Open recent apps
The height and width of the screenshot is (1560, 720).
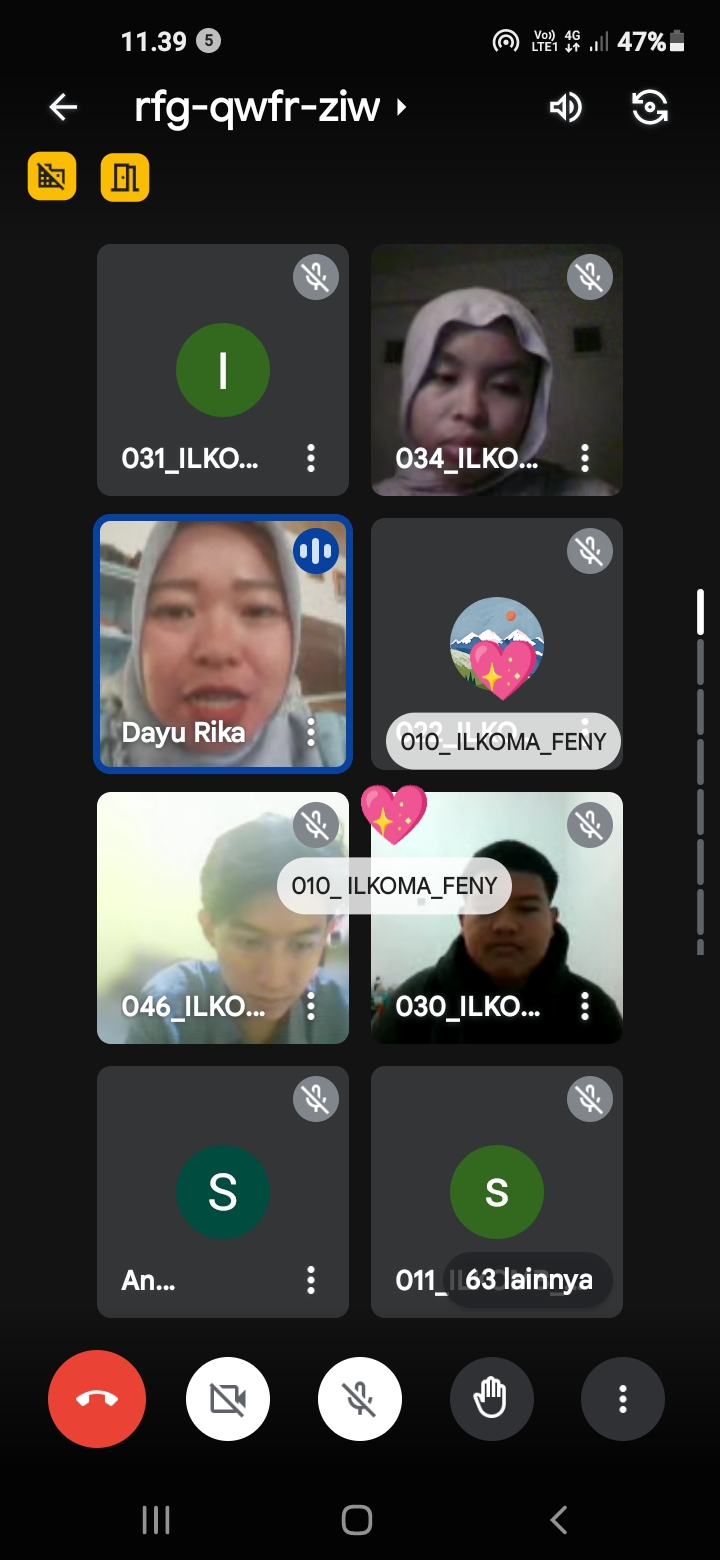point(156,1521)
